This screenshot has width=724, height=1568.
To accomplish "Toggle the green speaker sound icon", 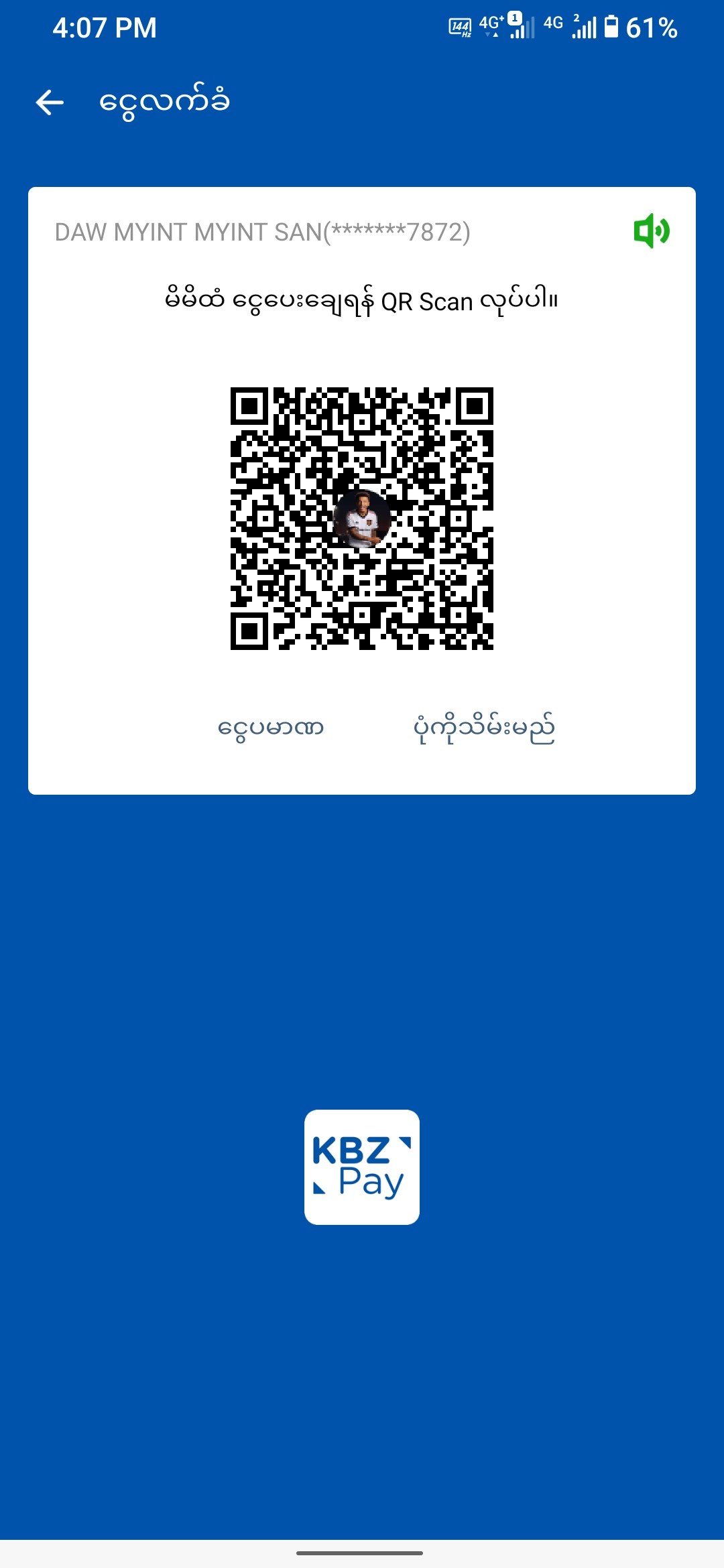I will click(651, 232).
